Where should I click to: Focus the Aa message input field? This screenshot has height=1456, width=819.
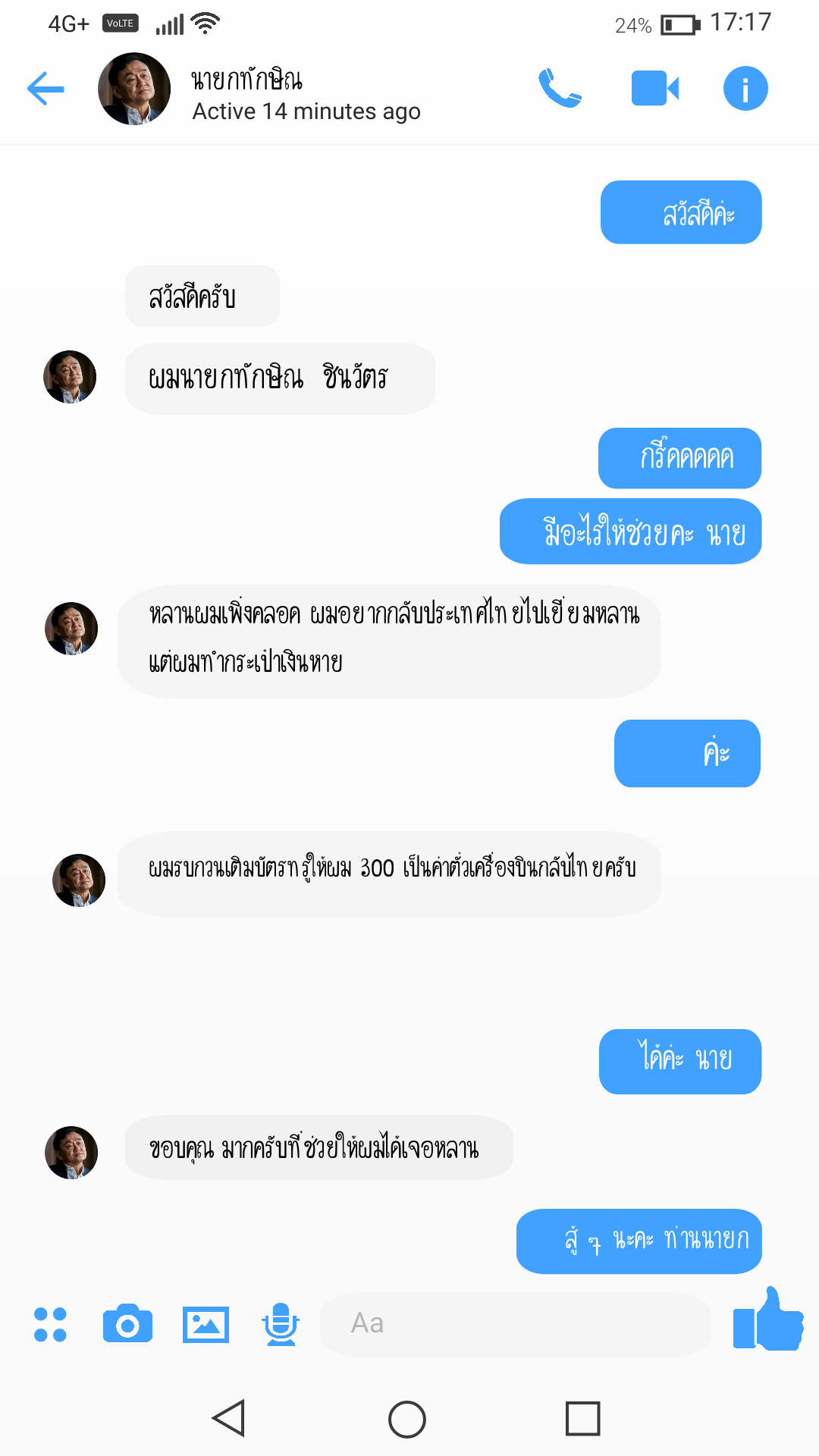[x=516, y=1324]
